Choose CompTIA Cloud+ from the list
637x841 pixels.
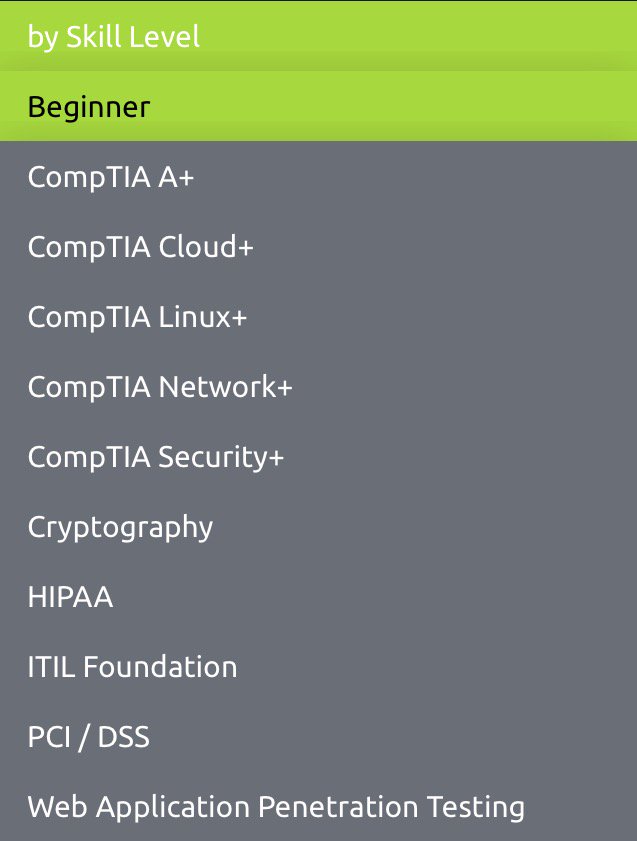click(141, 247)
